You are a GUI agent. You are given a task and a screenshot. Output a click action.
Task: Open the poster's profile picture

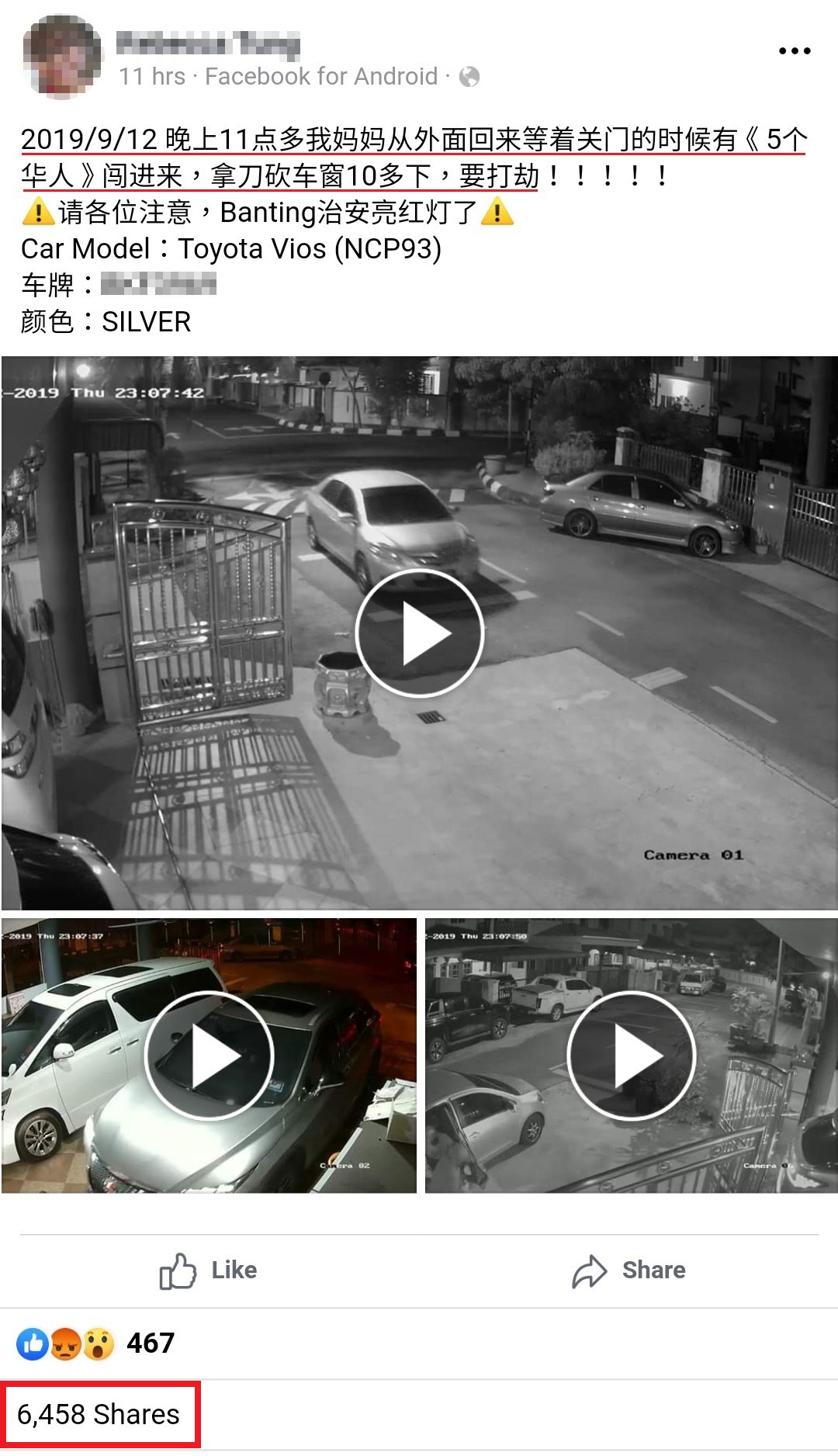[61, 56]
